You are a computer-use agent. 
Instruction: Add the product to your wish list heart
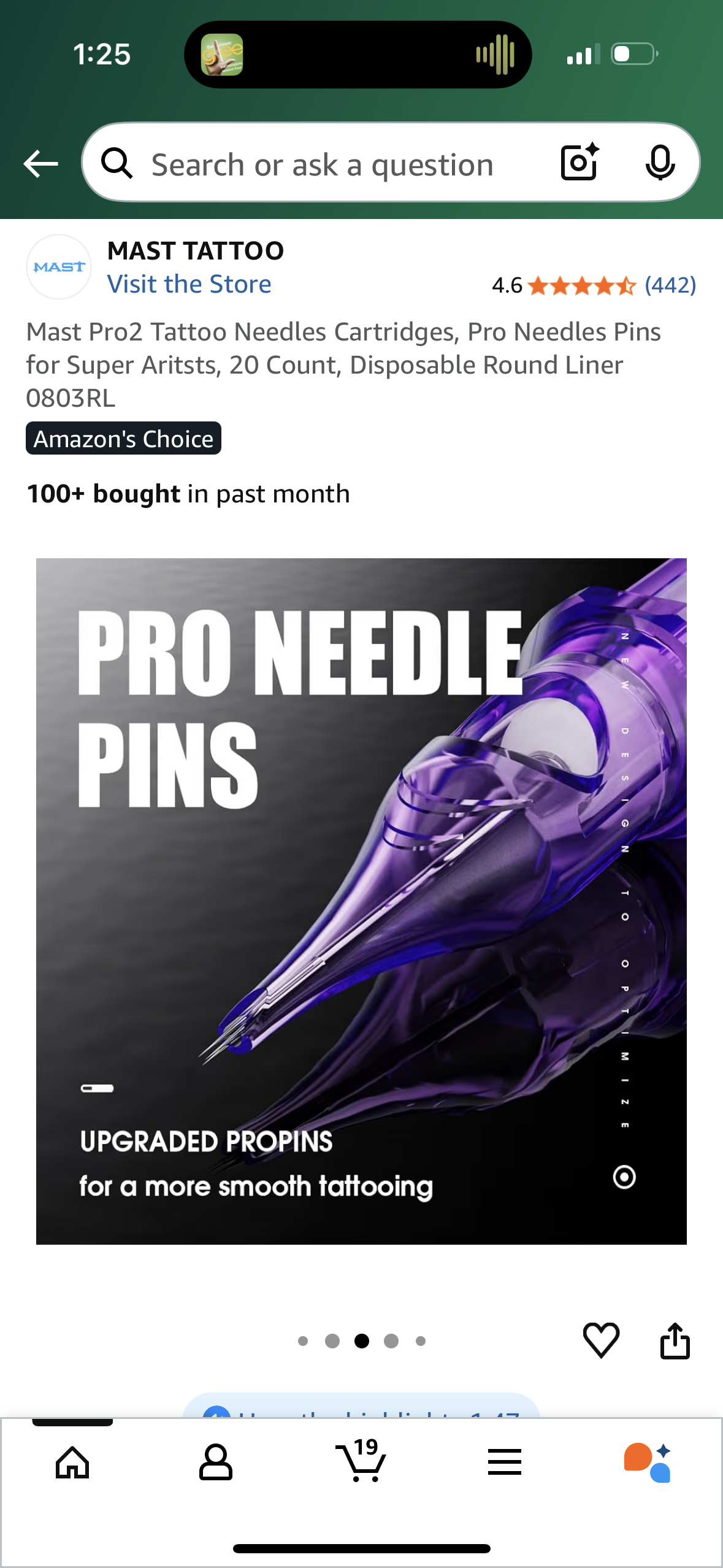[602, 1342]
